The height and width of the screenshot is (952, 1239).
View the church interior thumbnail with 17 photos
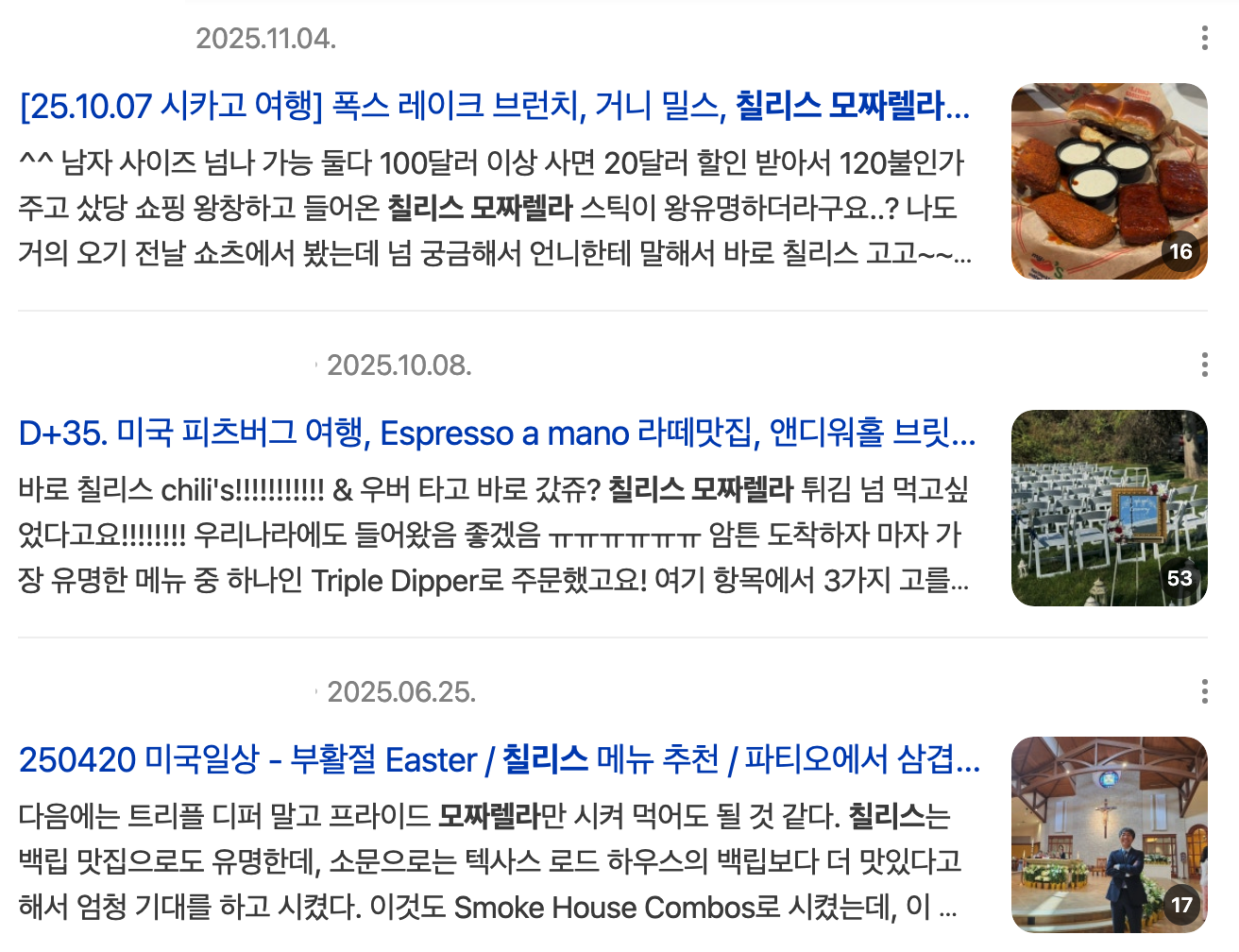(x=1109, y=835)
